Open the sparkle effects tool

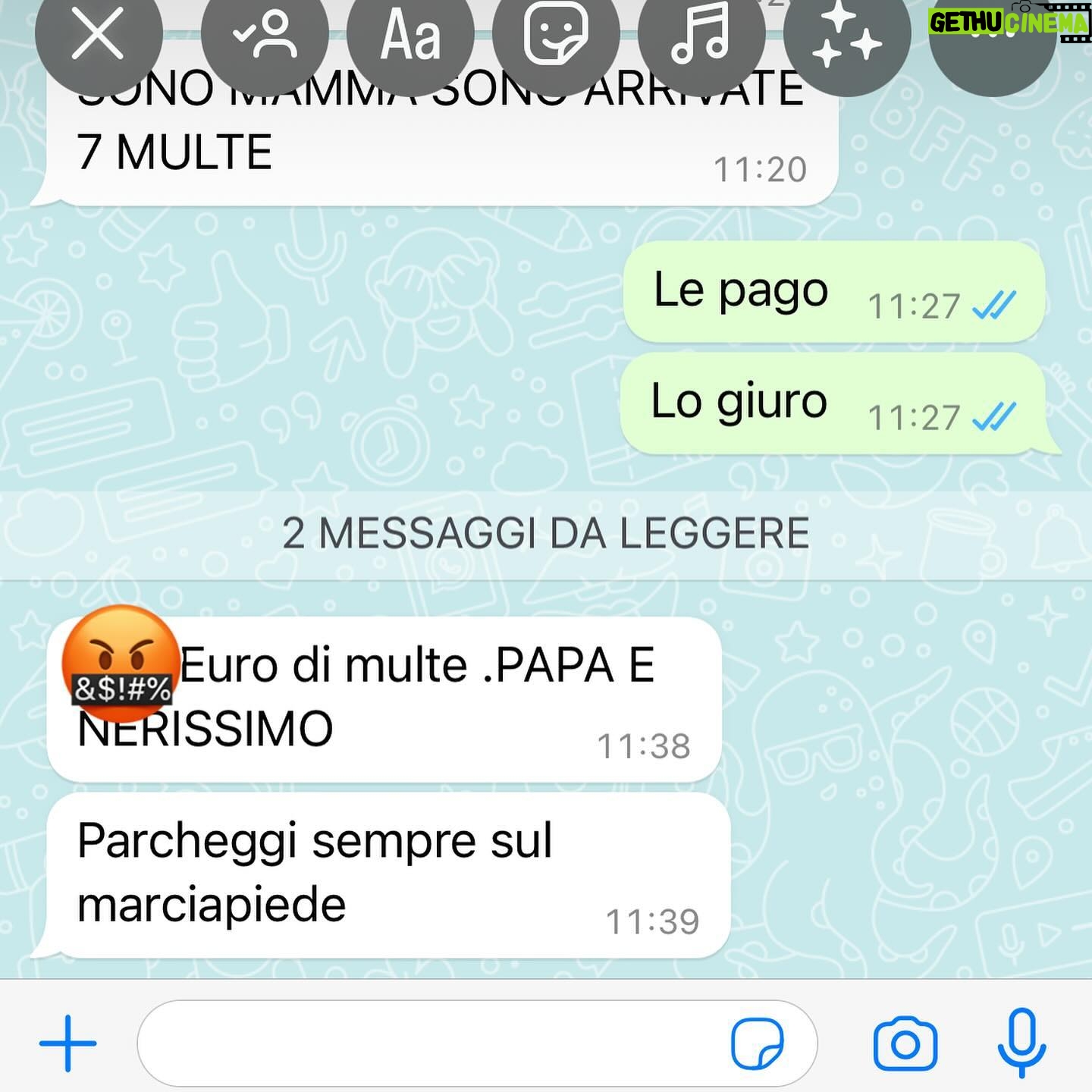tap(847, 34)
